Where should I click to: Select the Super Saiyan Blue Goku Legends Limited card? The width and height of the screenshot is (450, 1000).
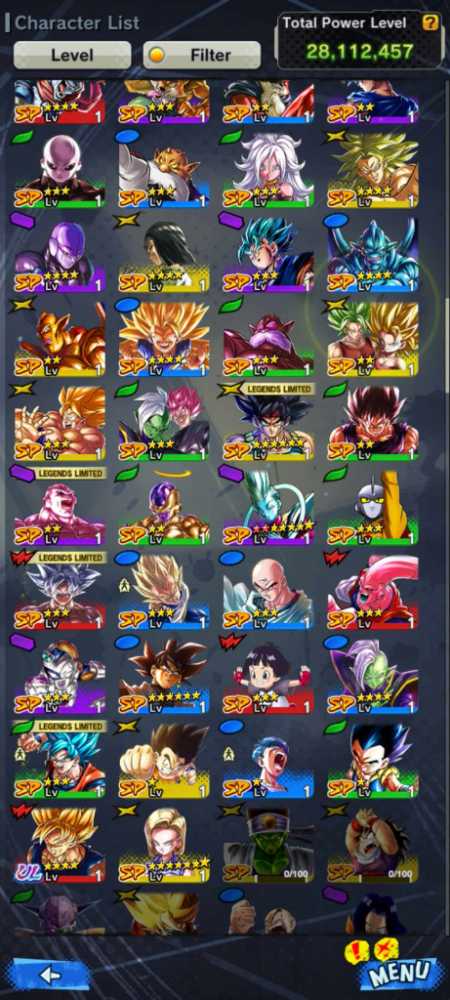[x=60, y=761]
